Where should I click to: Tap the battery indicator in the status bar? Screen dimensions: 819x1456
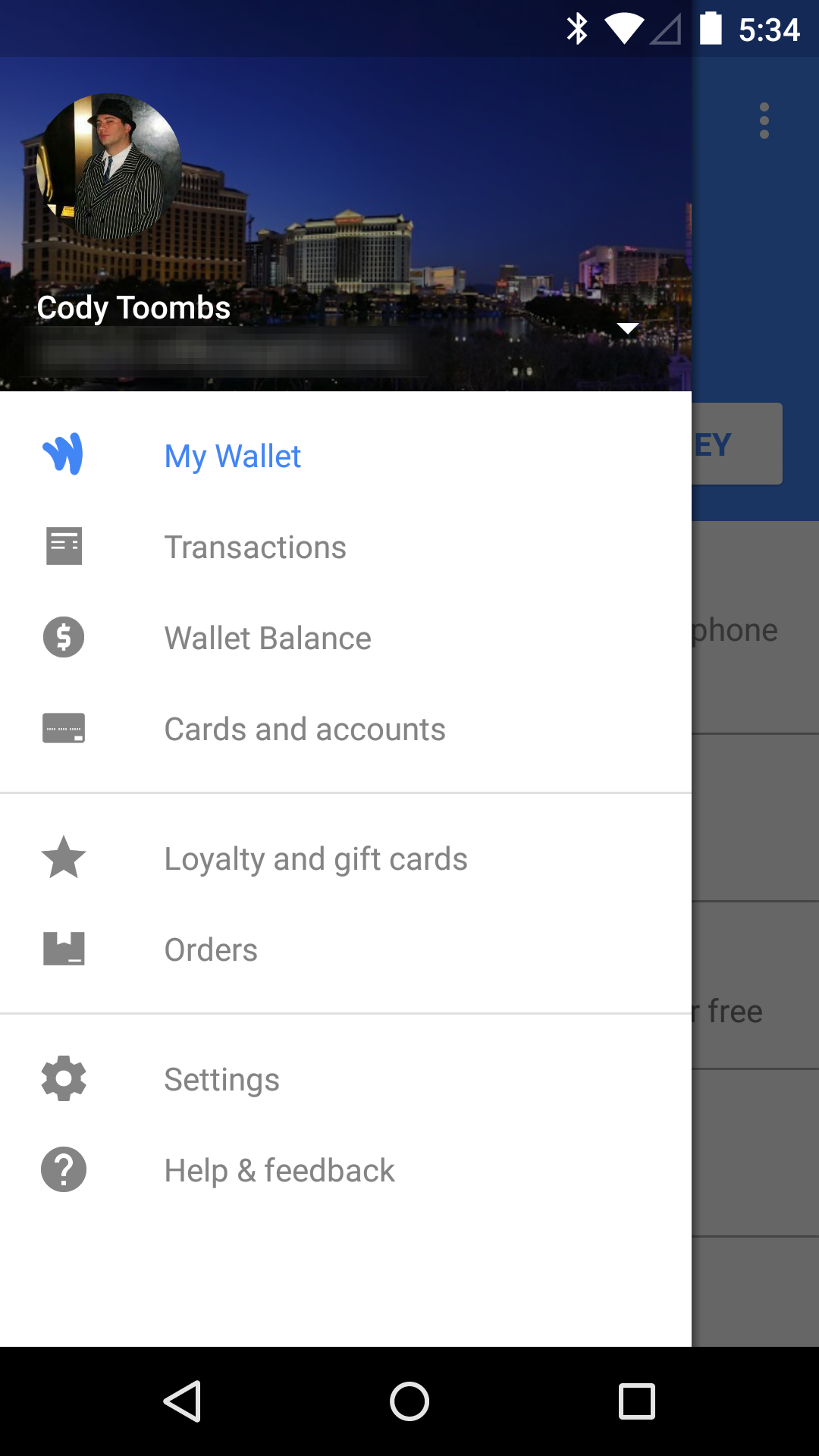pos(710,29)
